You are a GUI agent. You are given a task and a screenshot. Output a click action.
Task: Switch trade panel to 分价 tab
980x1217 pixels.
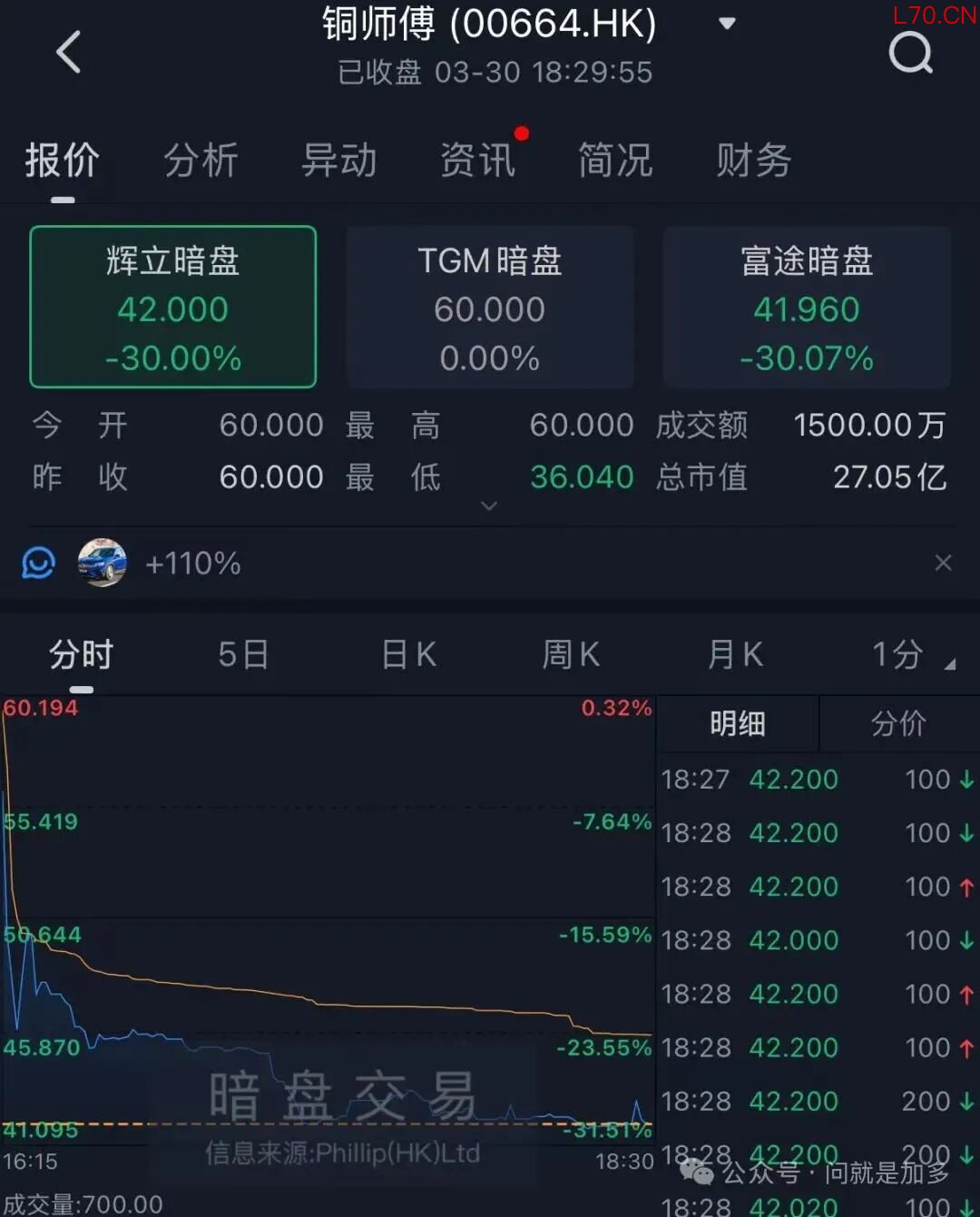point(898,724)
